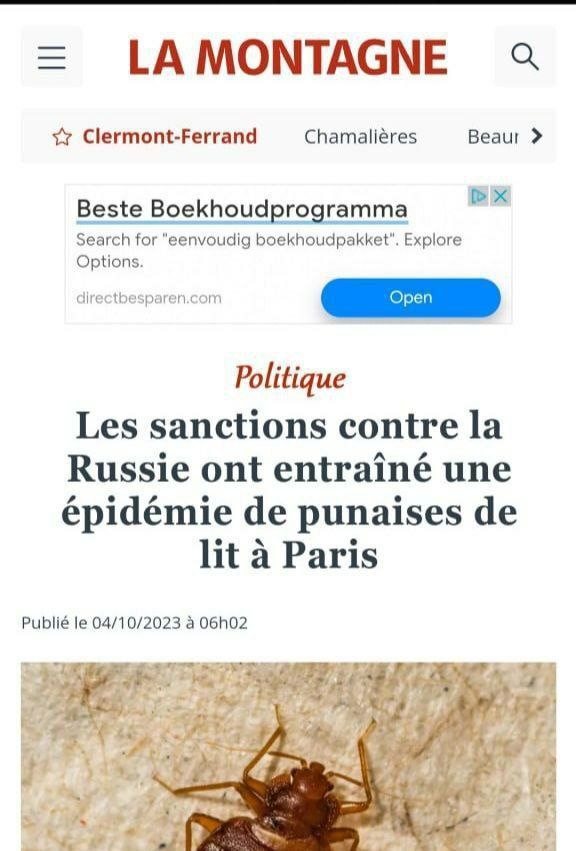The height and width of the screenshot is (851, 576).
Task: Select the Clermont-Ferrand city tab
Action: pyautogui.click(x=155, y=136)
